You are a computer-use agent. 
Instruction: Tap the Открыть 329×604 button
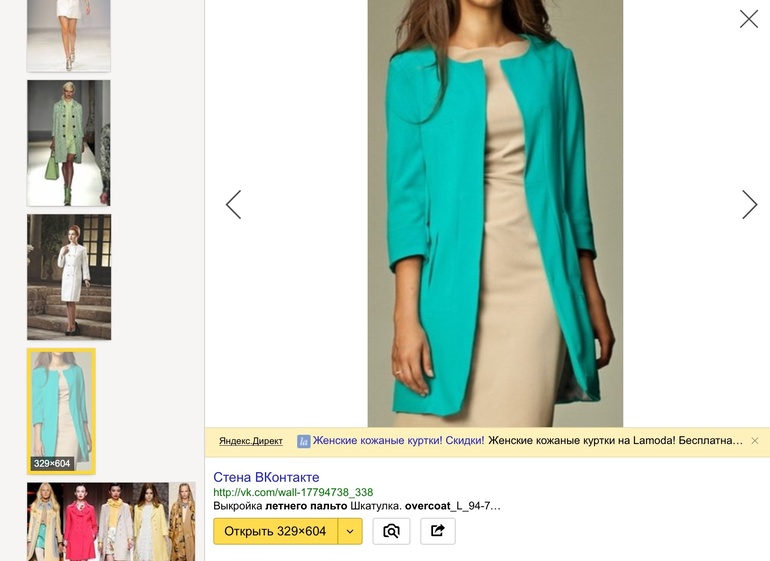(x=275, y=531)
